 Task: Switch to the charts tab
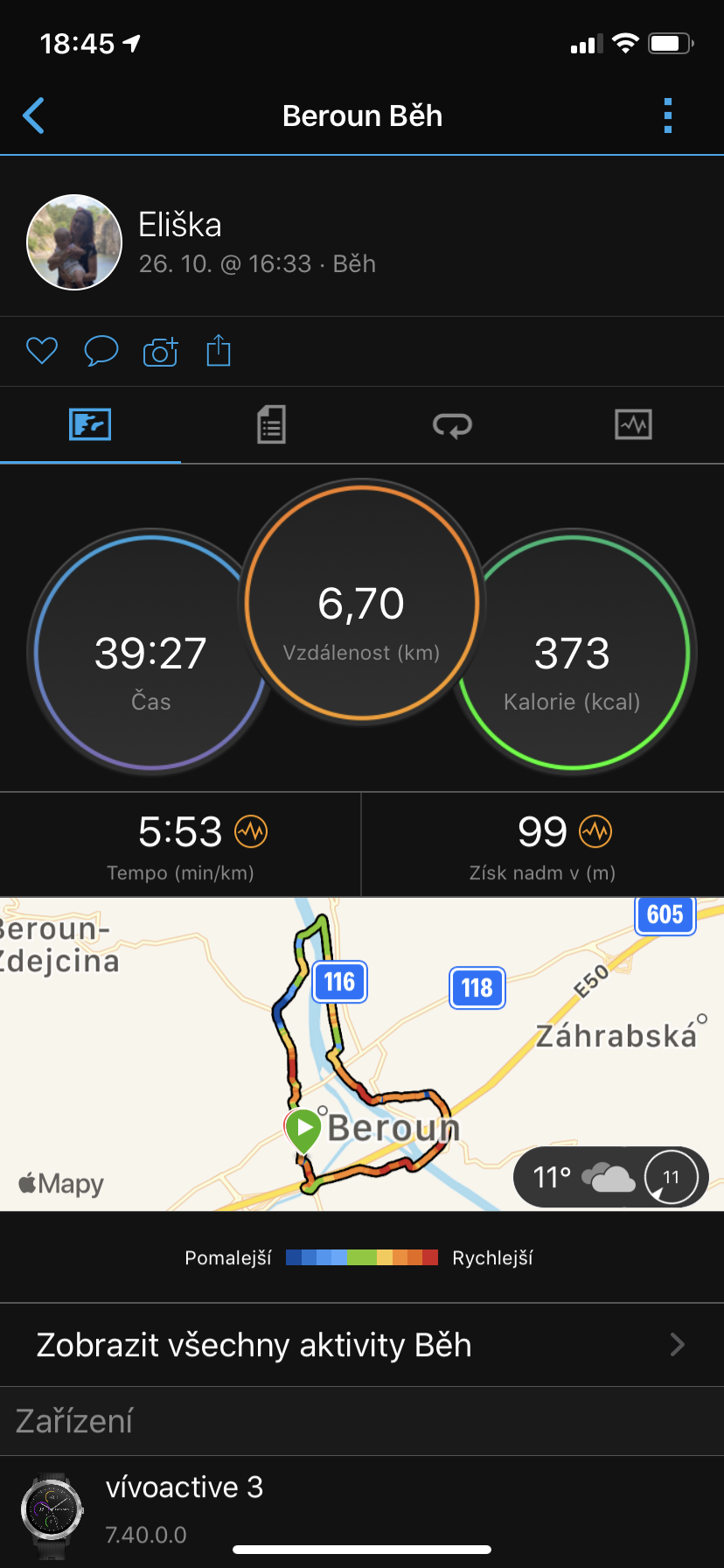coord(633,425)
